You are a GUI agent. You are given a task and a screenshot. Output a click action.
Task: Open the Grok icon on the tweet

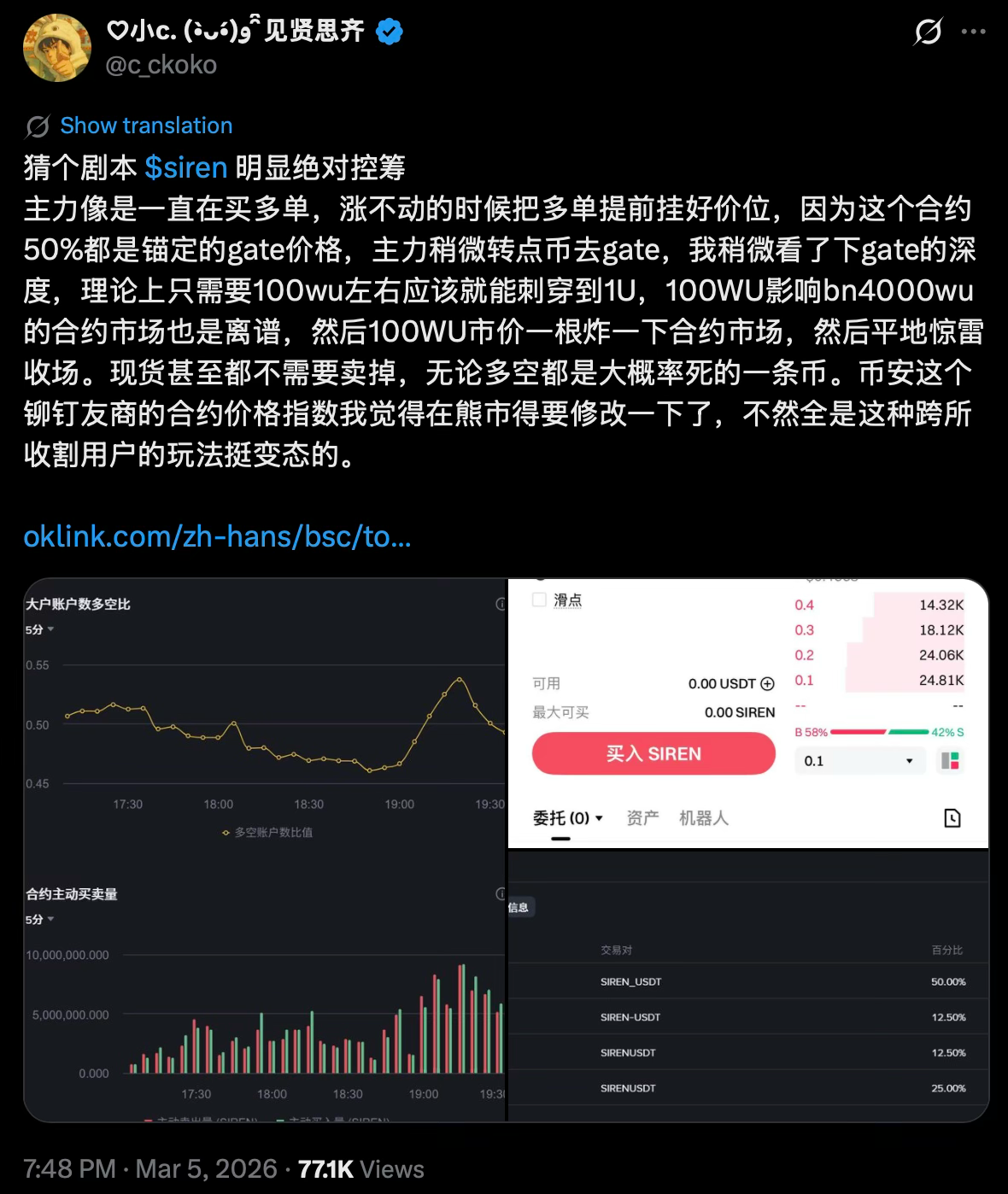926,32
